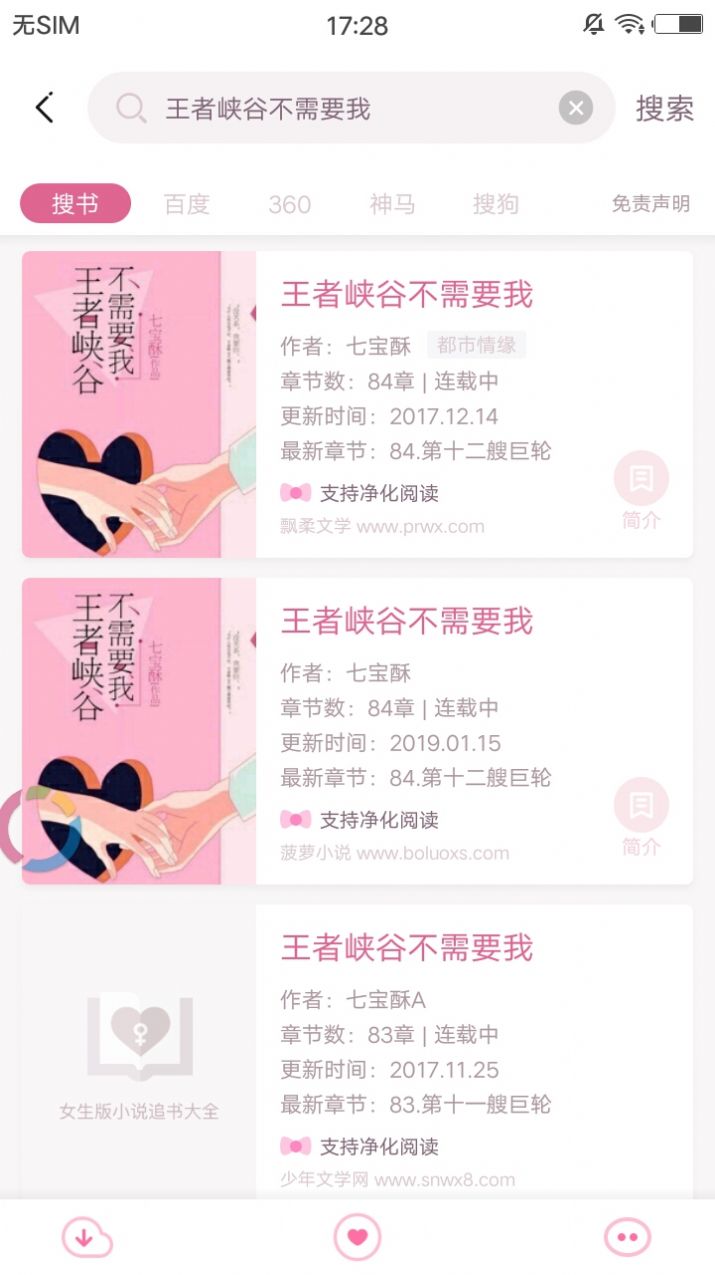
Task: Select the 搜书 tab
Action: coord(75,204)
